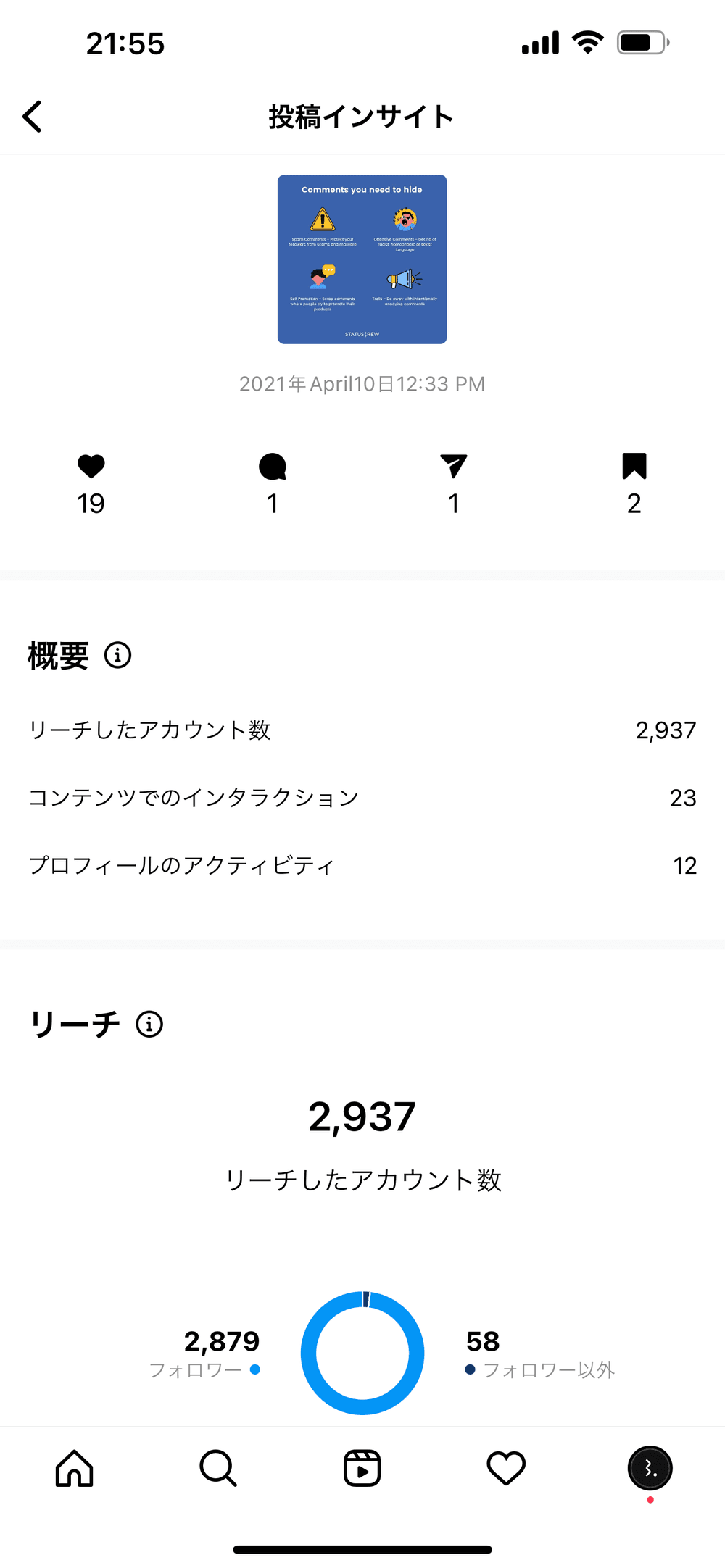Go to the Profile tab
The image size is (725, 1568).
pos(650,1468)
